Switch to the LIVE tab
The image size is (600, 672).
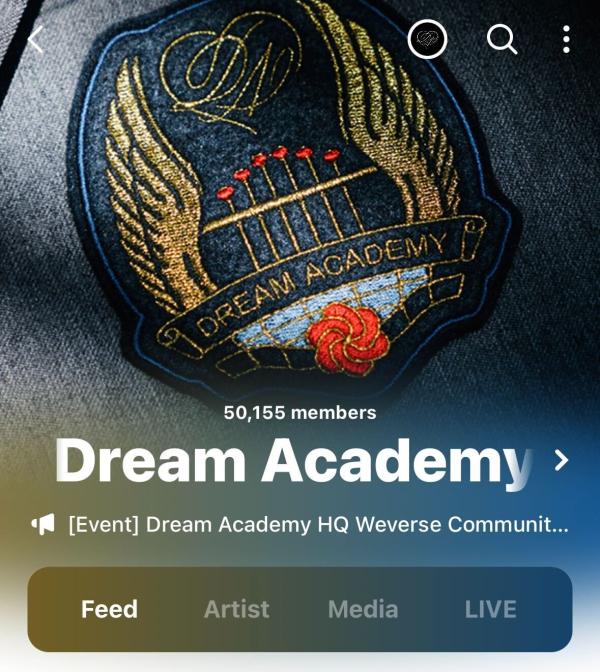491,609
